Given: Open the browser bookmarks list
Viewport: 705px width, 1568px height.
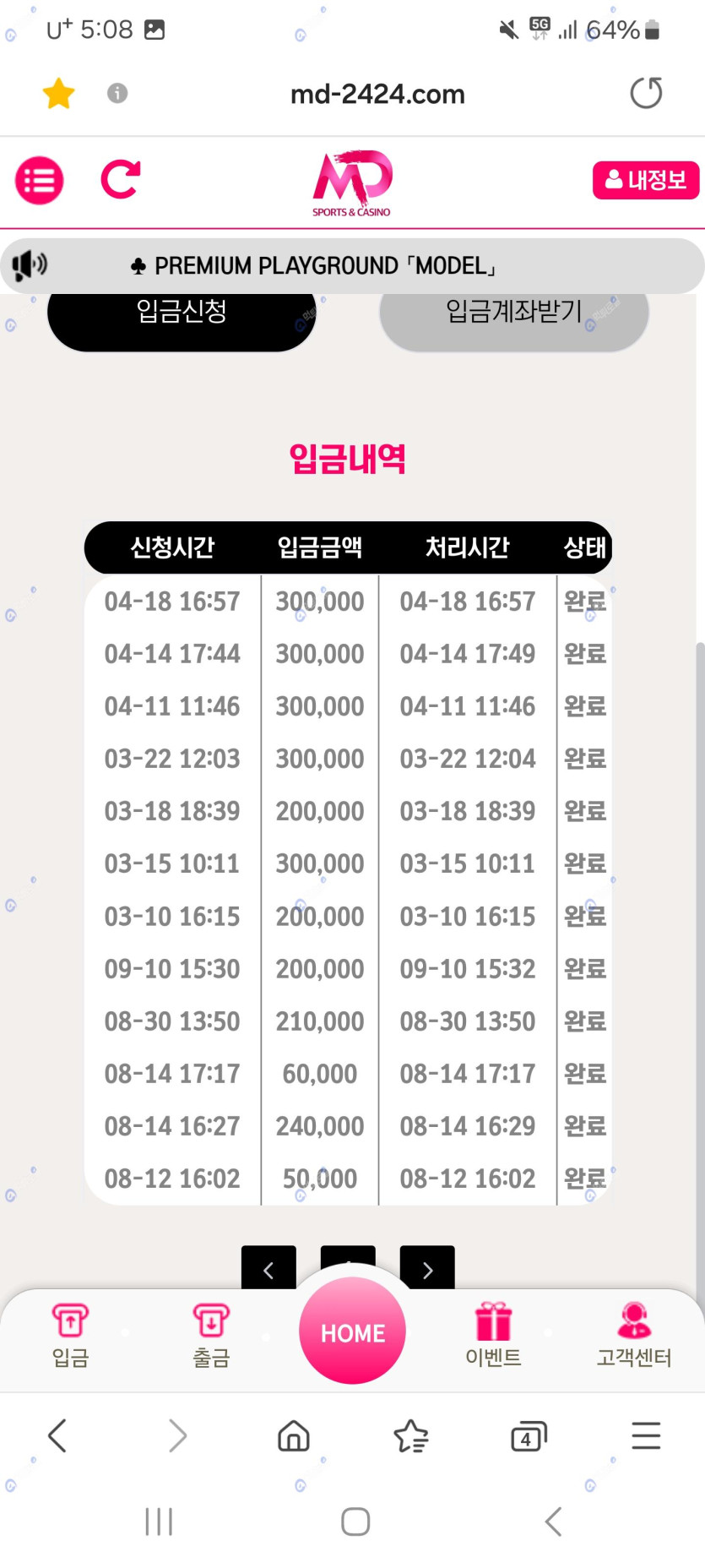Looking at the screenshot, I should (x=411, y=1436).
